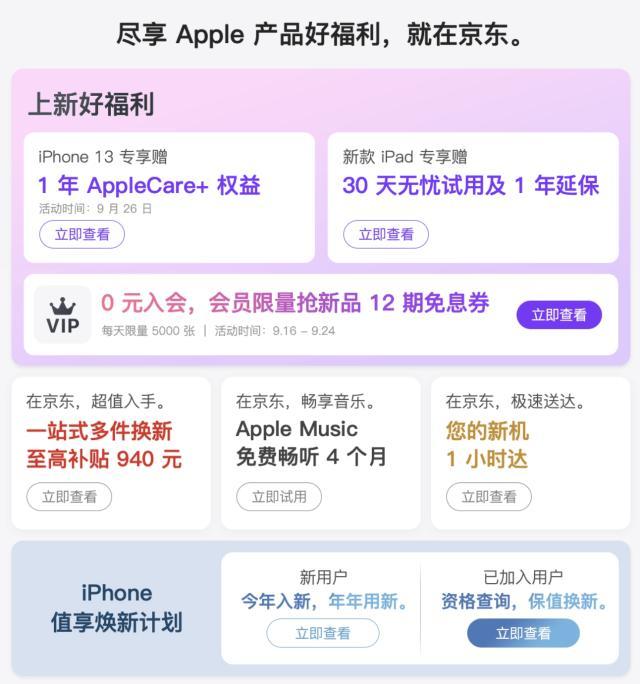Tap 立即试用 for Apple Music
The image size is (640, 684).
tap(279, 496)
